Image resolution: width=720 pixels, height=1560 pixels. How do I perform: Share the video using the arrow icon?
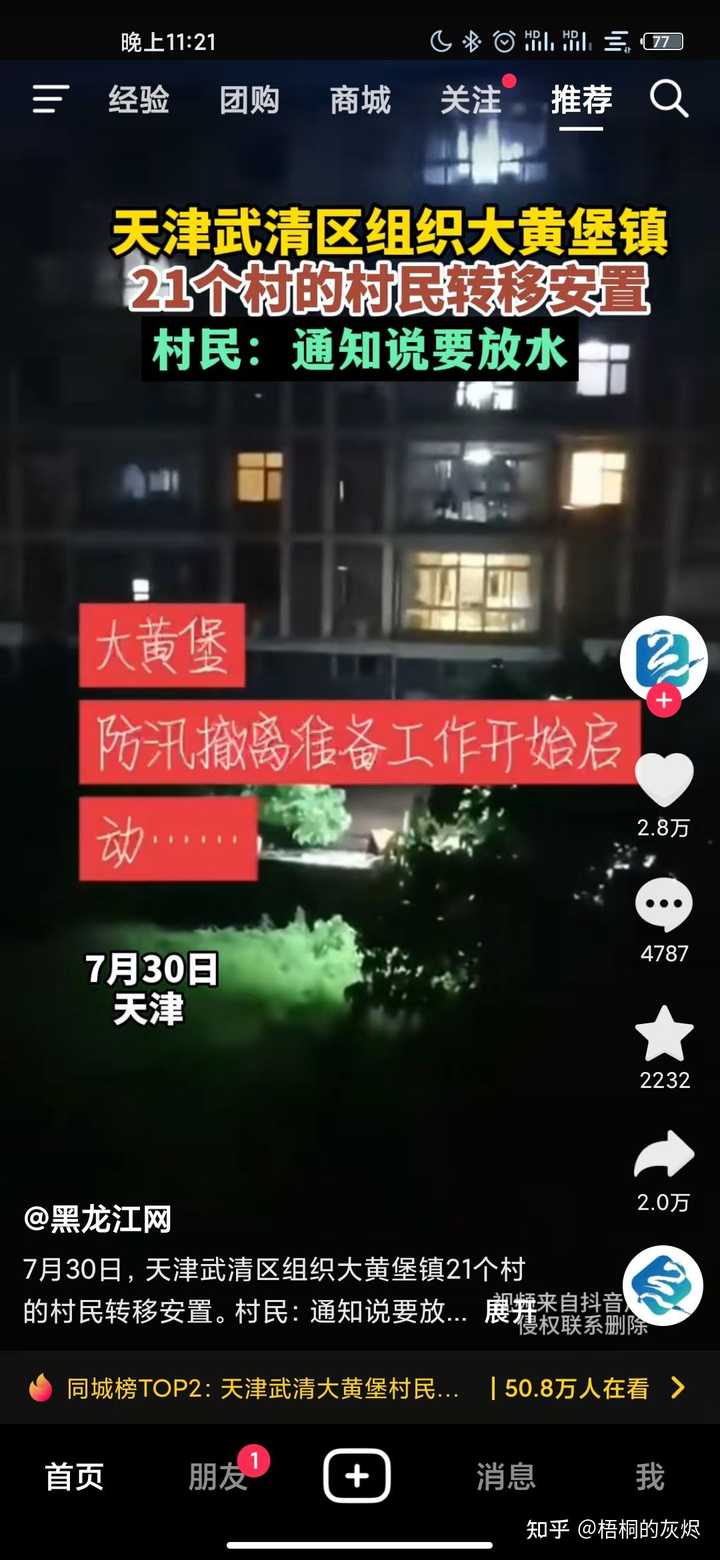click(664, 1157)
